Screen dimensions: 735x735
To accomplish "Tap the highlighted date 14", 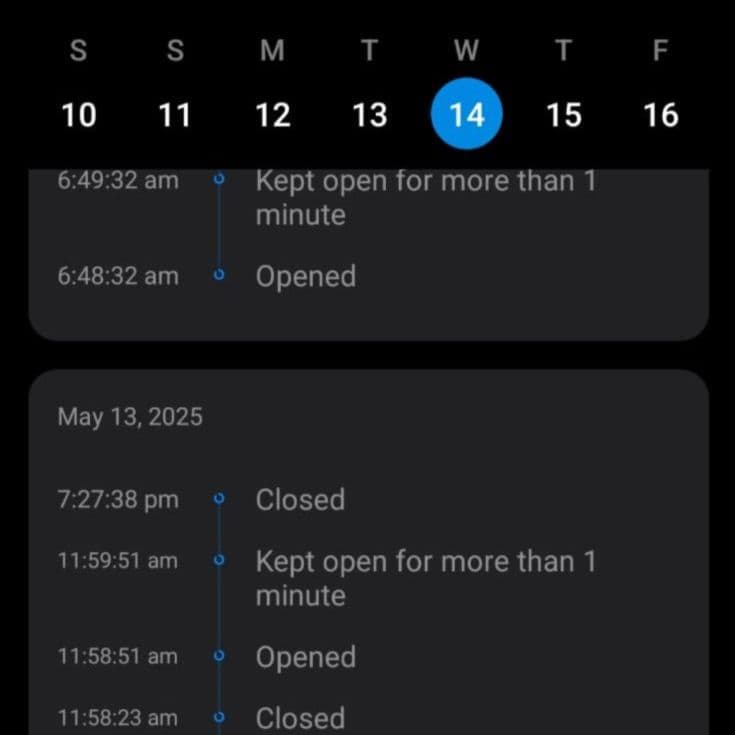I will (x=466, y=115).
